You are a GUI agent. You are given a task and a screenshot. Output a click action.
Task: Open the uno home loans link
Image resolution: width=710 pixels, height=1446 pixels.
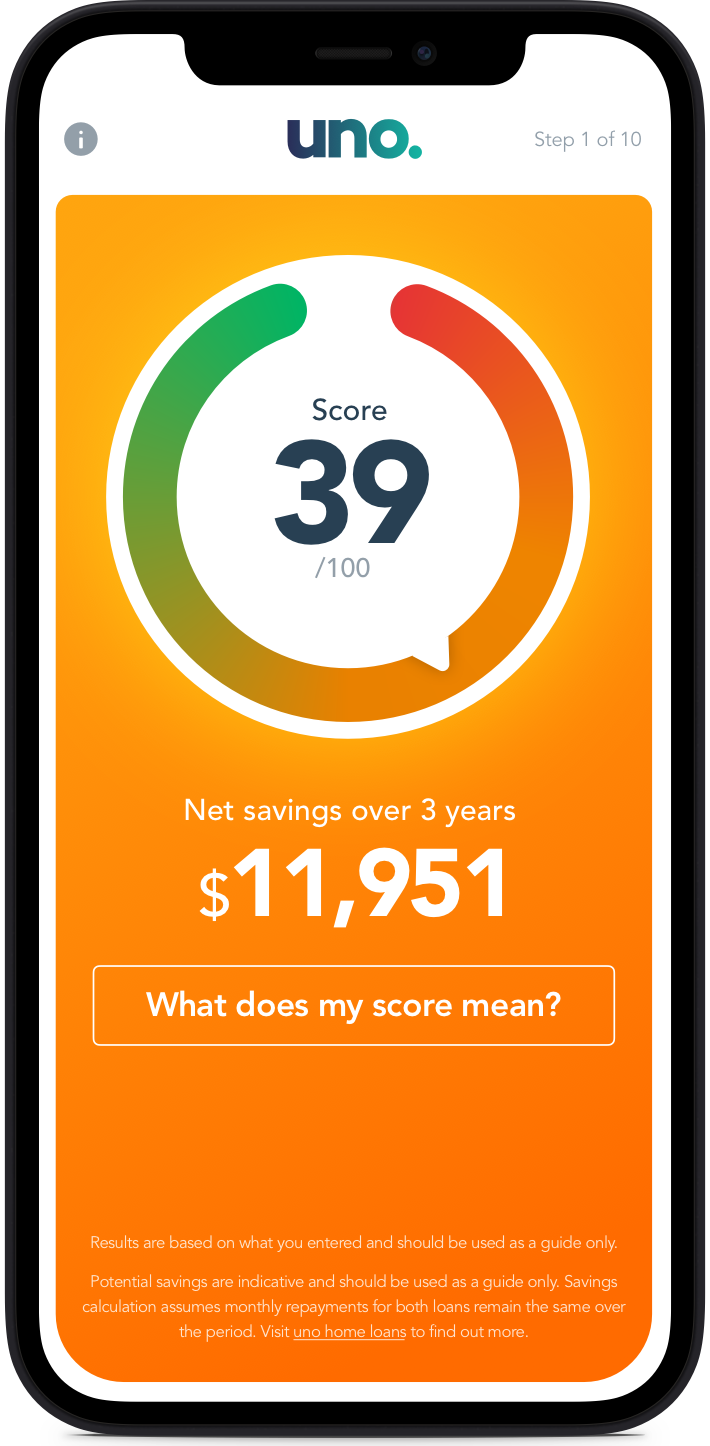point(349,1332)
